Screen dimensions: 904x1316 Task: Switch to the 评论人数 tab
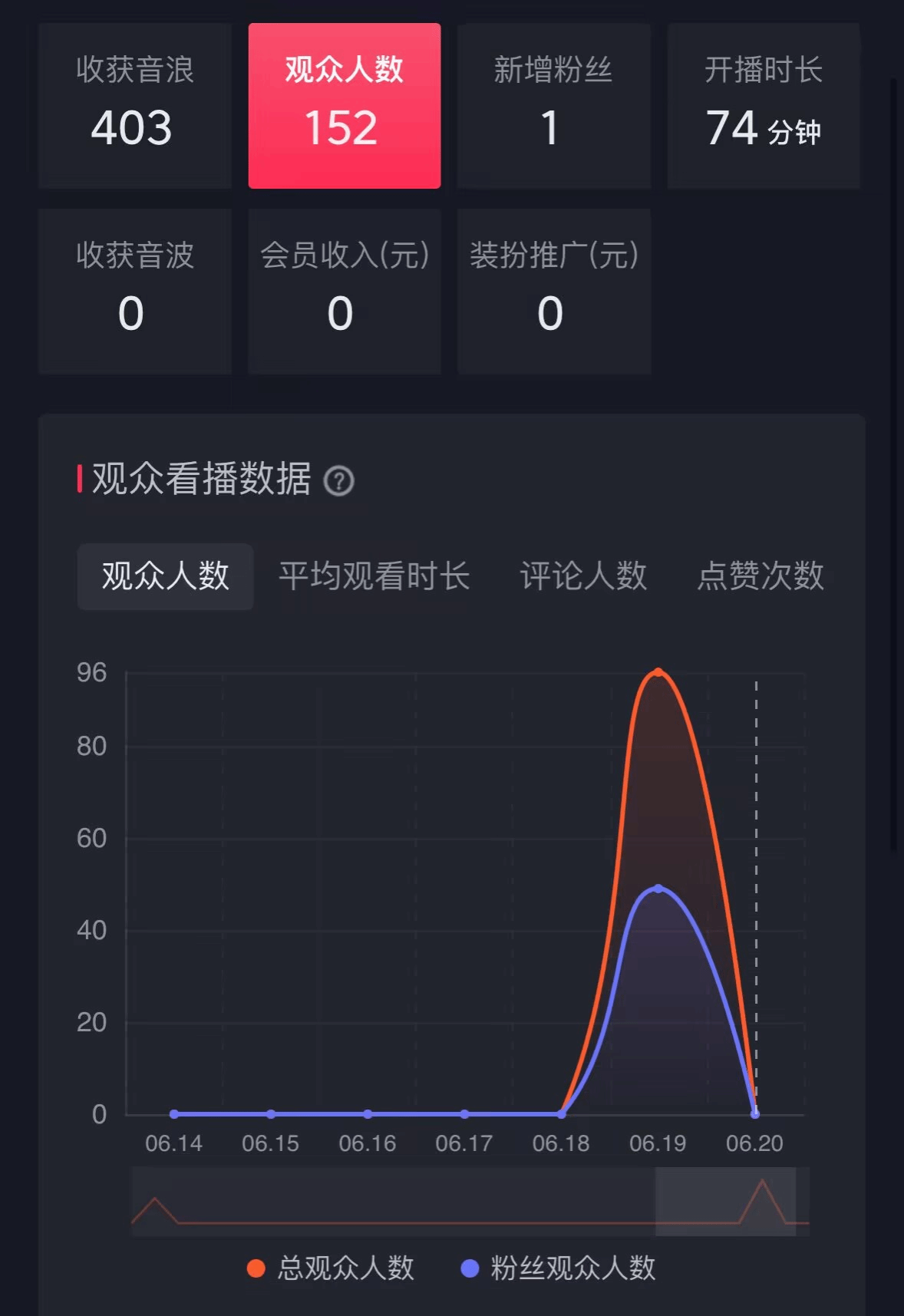tap(583, 576)
